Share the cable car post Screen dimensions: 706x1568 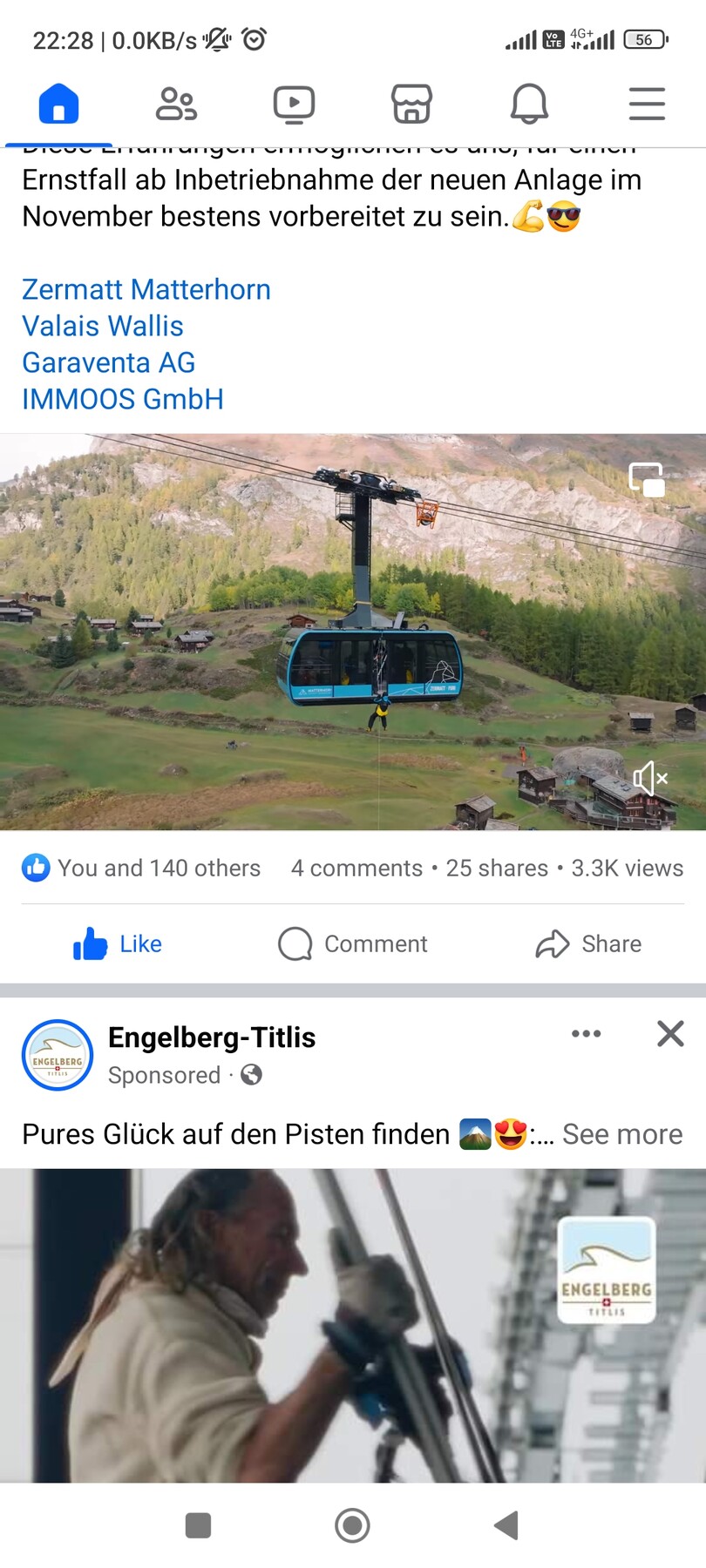(x=588, y=943)
